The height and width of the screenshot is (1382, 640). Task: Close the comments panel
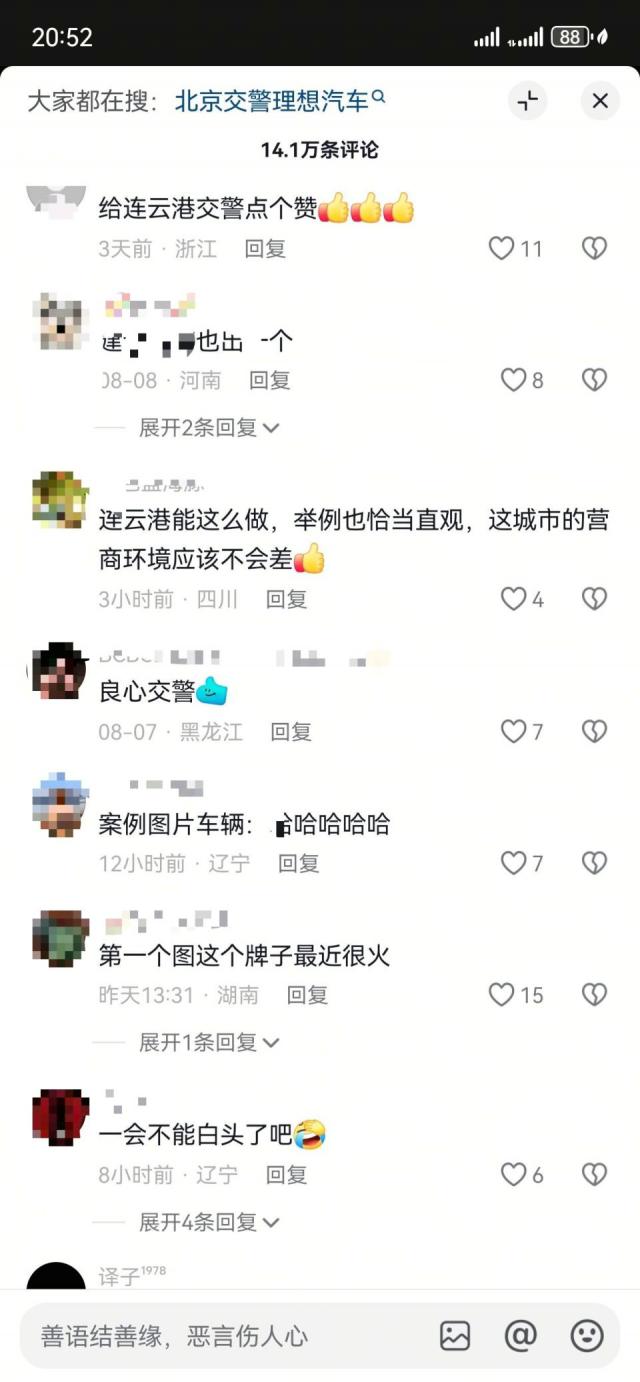tap(600, 101)
